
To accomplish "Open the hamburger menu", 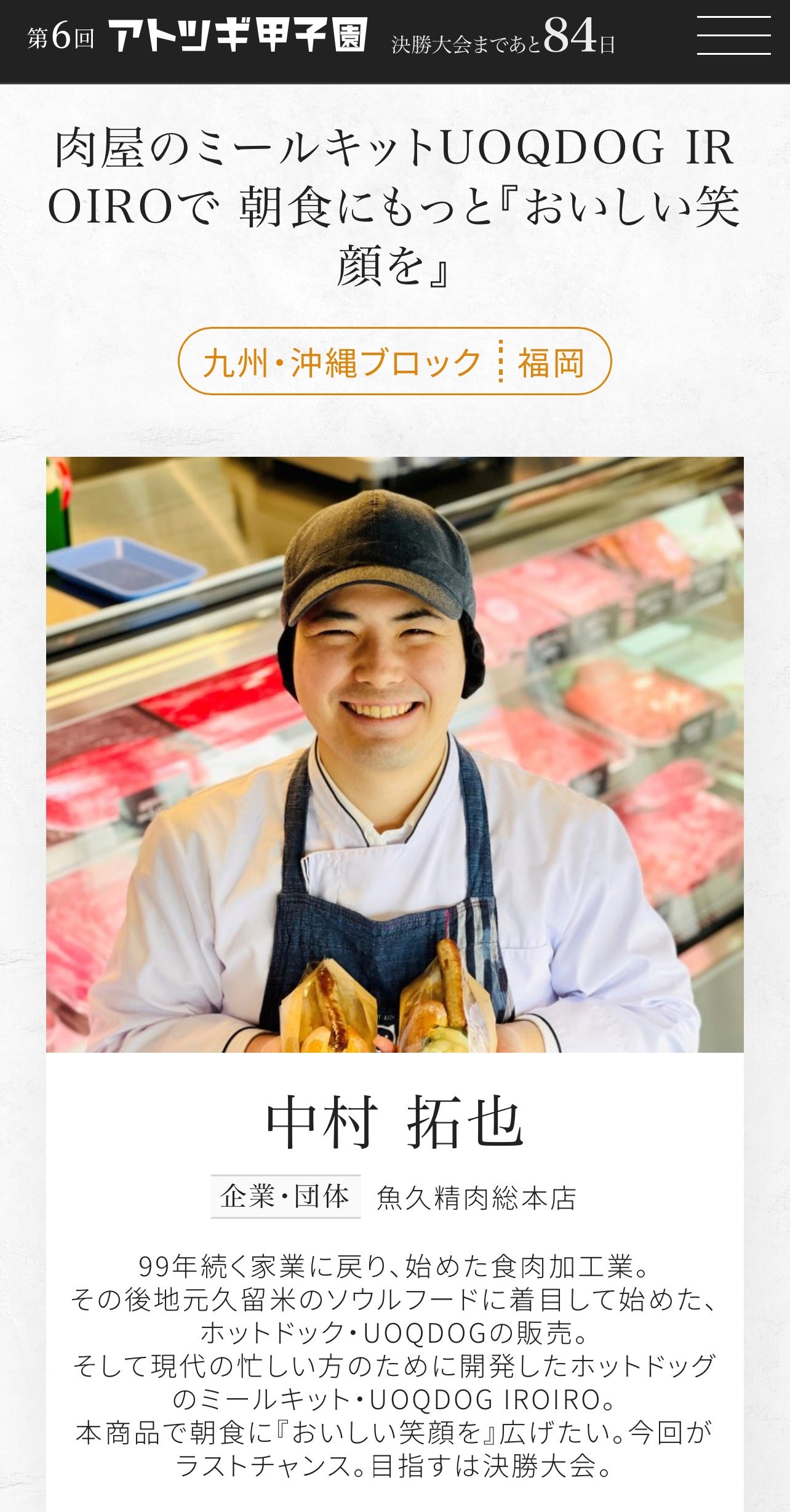I will [x=733, y=36].
